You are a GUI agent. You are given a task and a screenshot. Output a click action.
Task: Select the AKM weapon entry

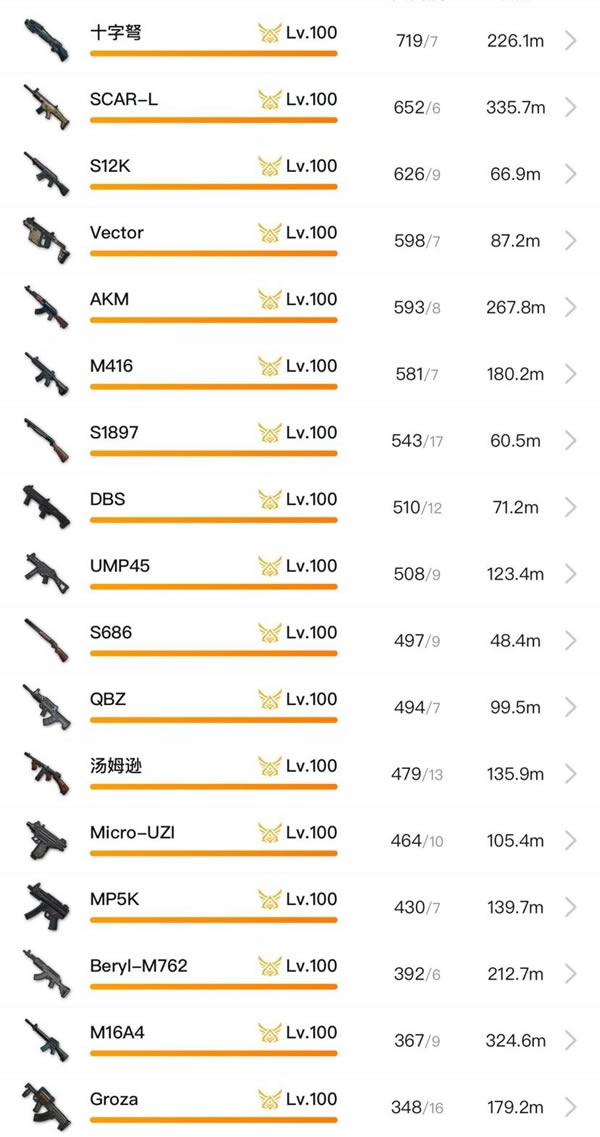[300, 307]
